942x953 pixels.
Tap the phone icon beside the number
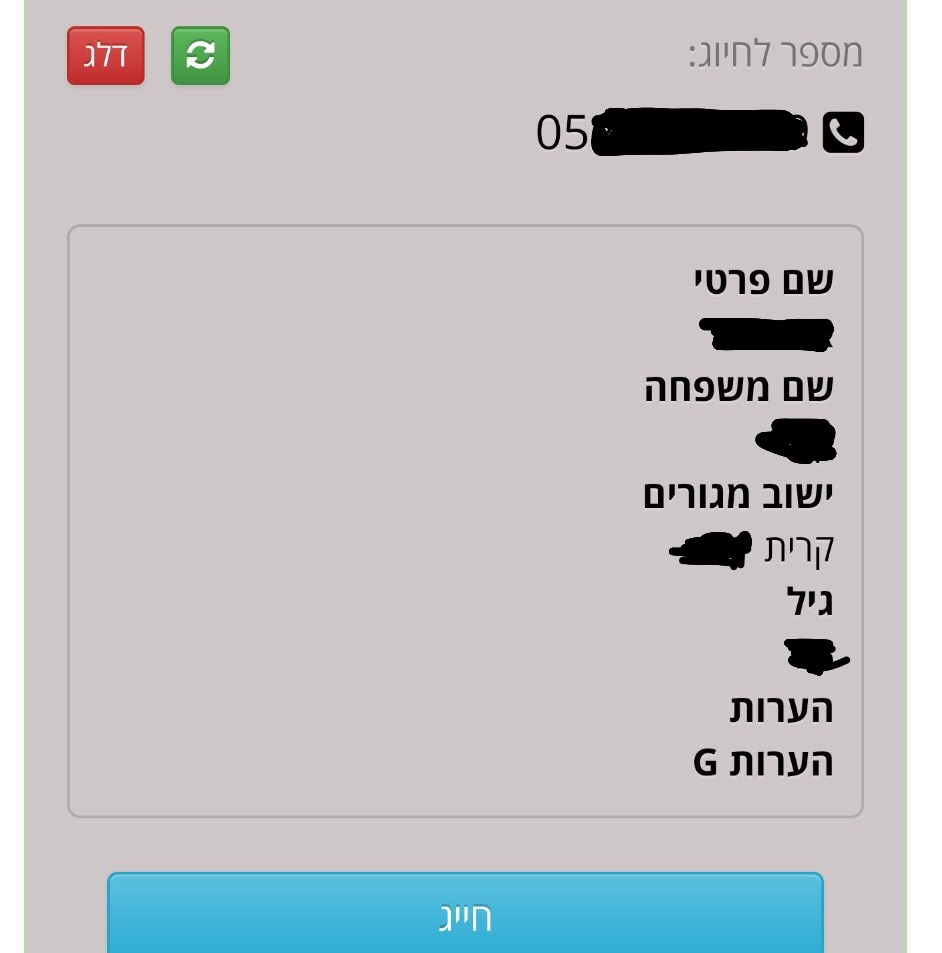(x=843, y=133)
